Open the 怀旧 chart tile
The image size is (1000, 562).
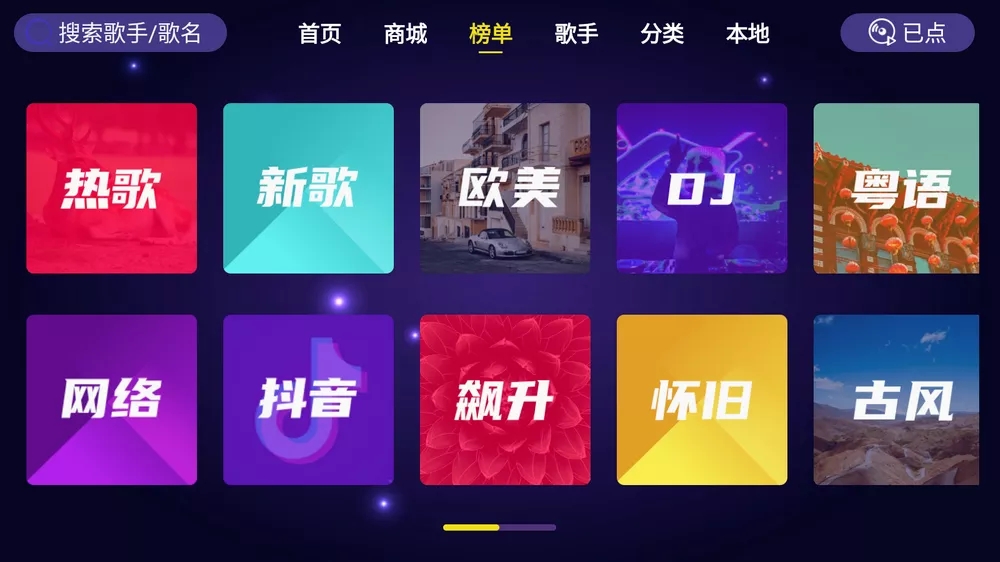pos(702,400)
